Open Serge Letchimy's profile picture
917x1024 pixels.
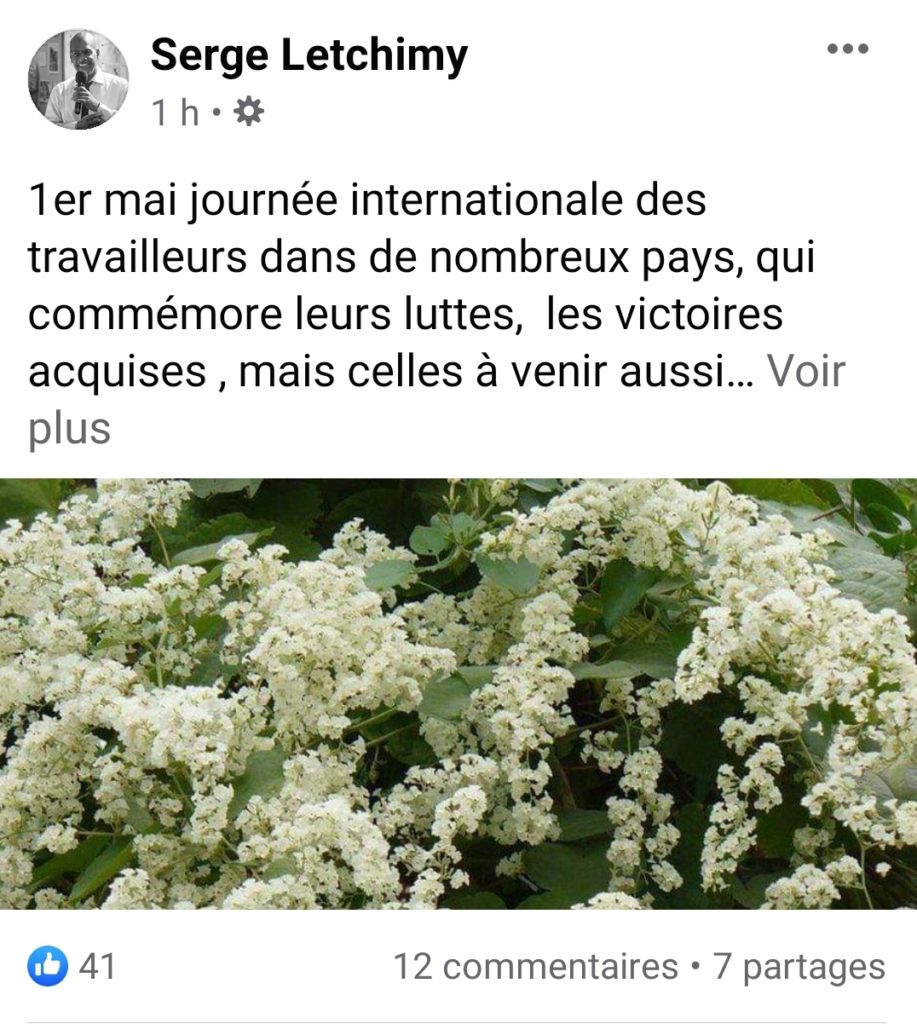[78, 79]
